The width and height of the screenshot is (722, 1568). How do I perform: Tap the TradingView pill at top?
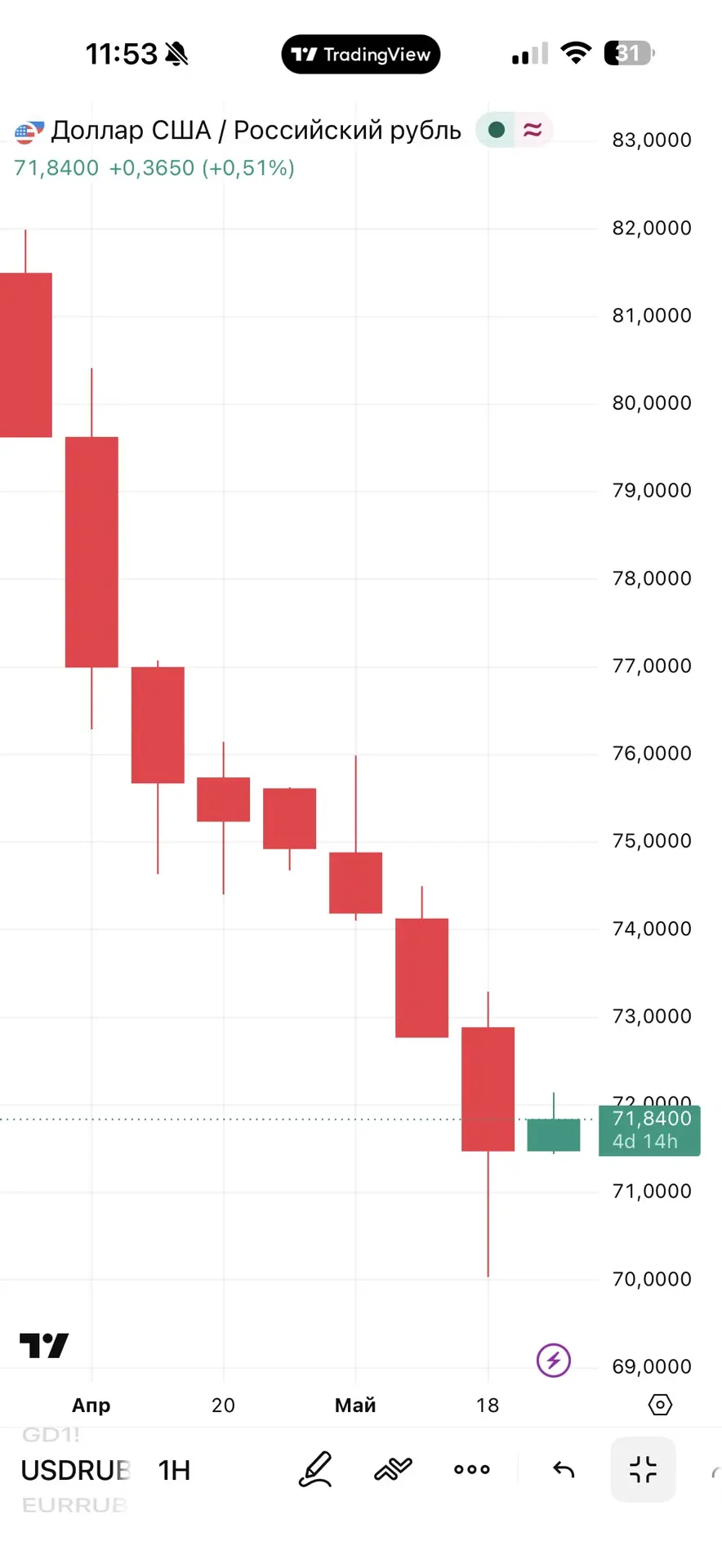coord(361,54)
